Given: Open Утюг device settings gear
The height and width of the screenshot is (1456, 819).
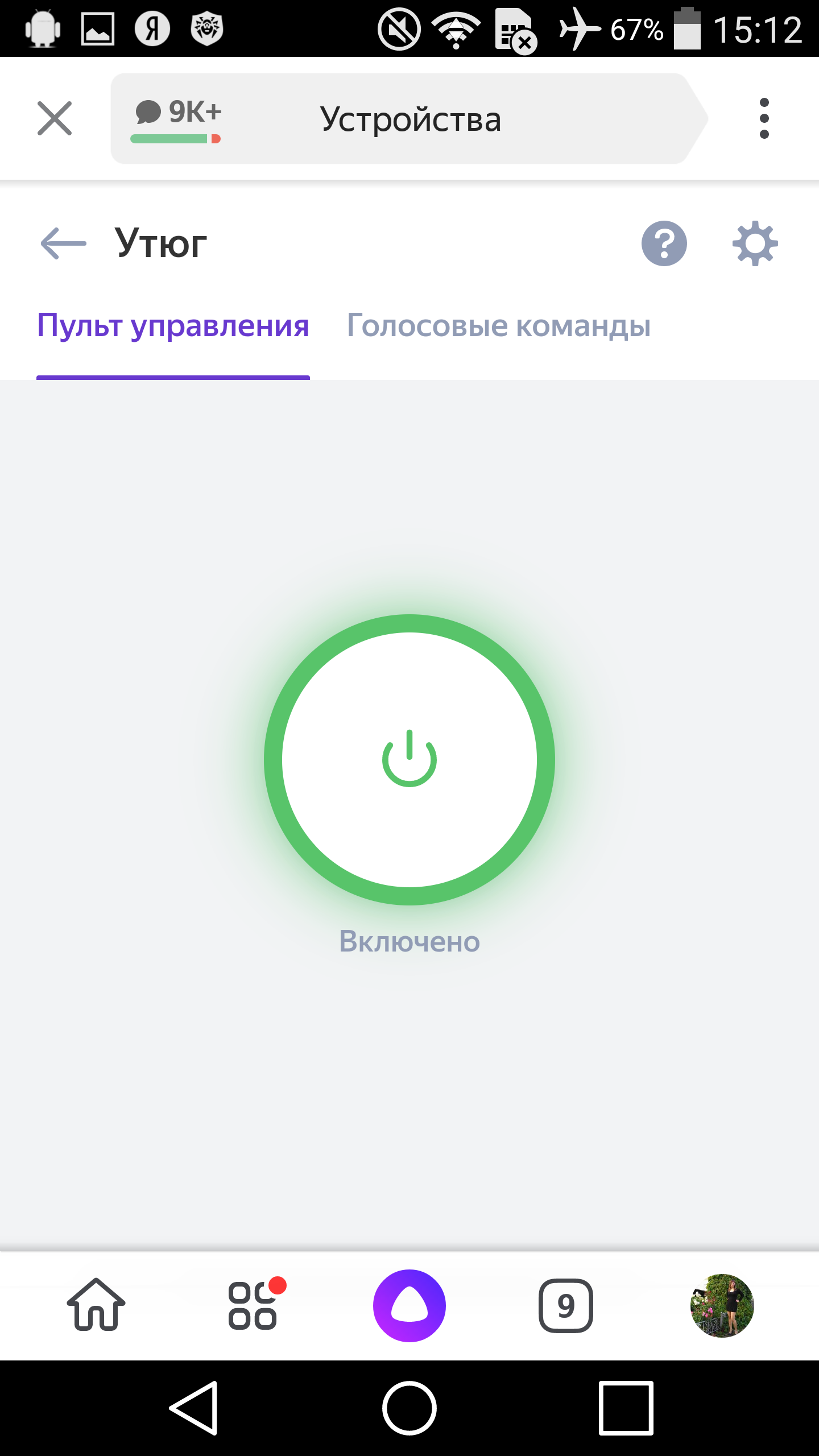Looking at the screenshot, I should click(755, 243).
